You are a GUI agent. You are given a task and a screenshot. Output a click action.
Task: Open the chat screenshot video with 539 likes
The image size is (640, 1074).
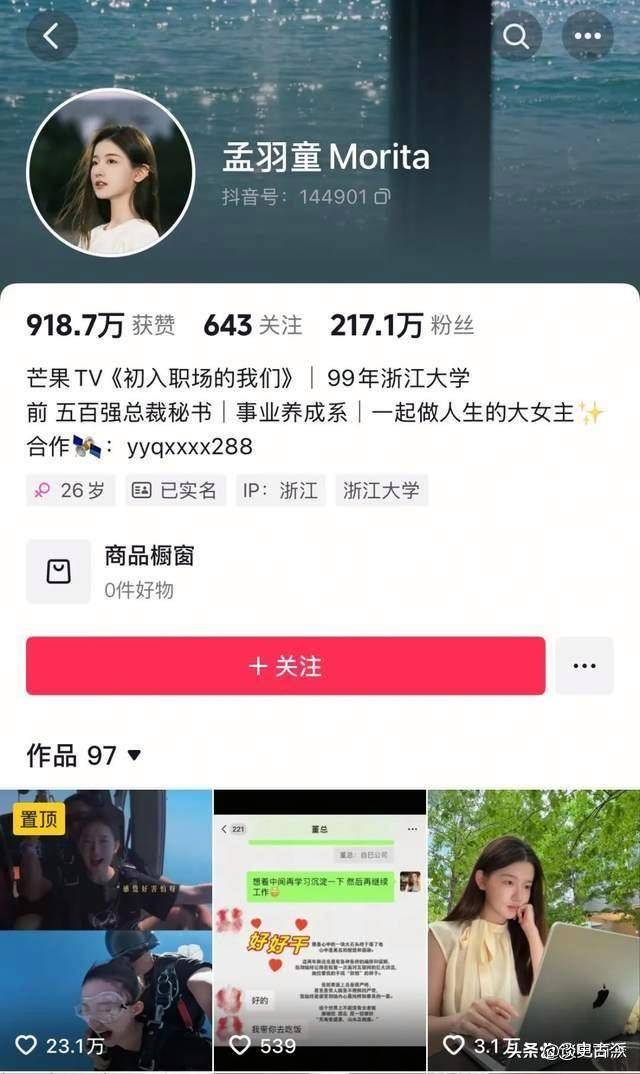pos(320,930)
